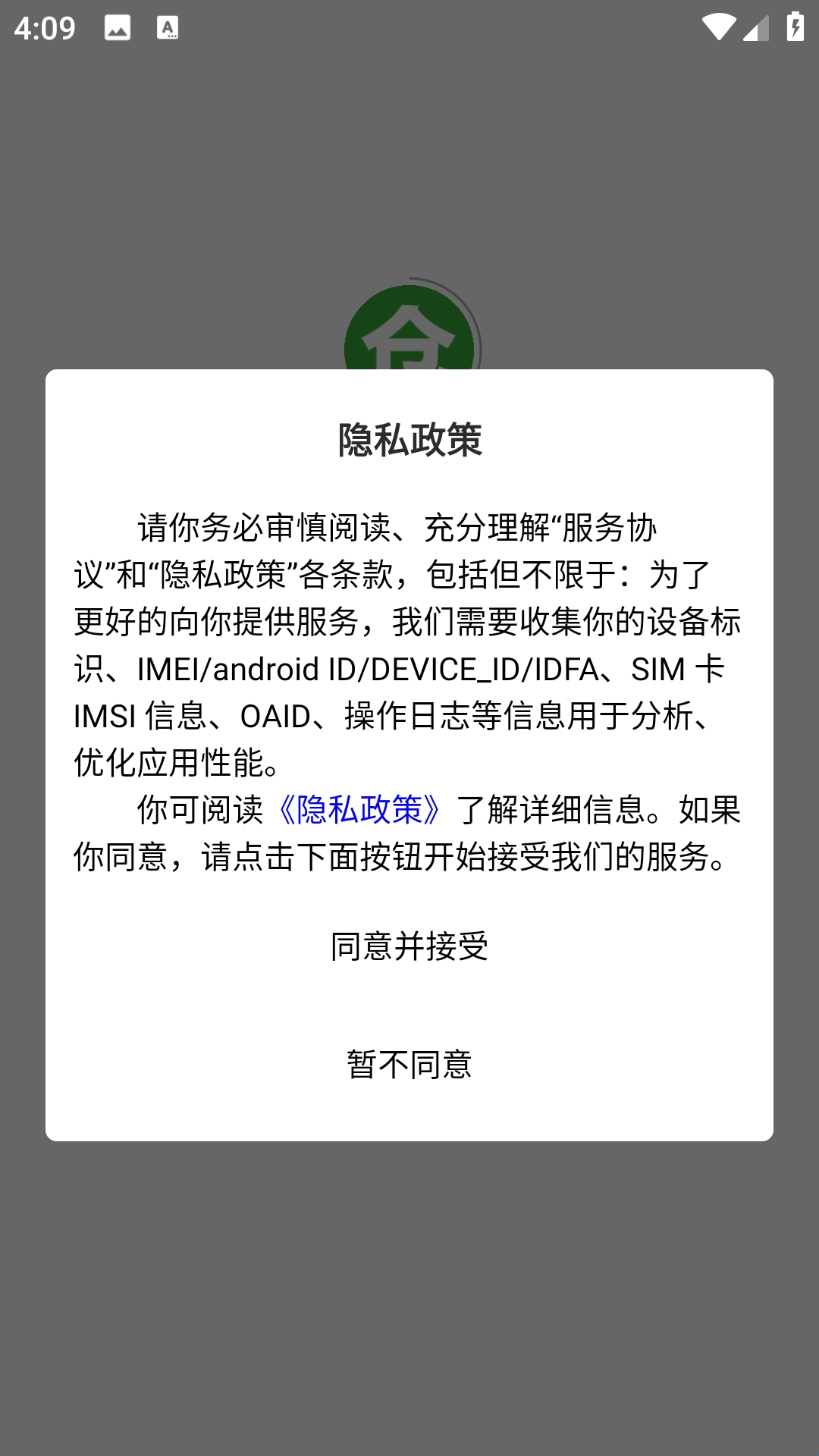The width and height of the screenshot is (819, 1456).
Task: Open the 《隐私政策》 link
Action: pos(359,810)
